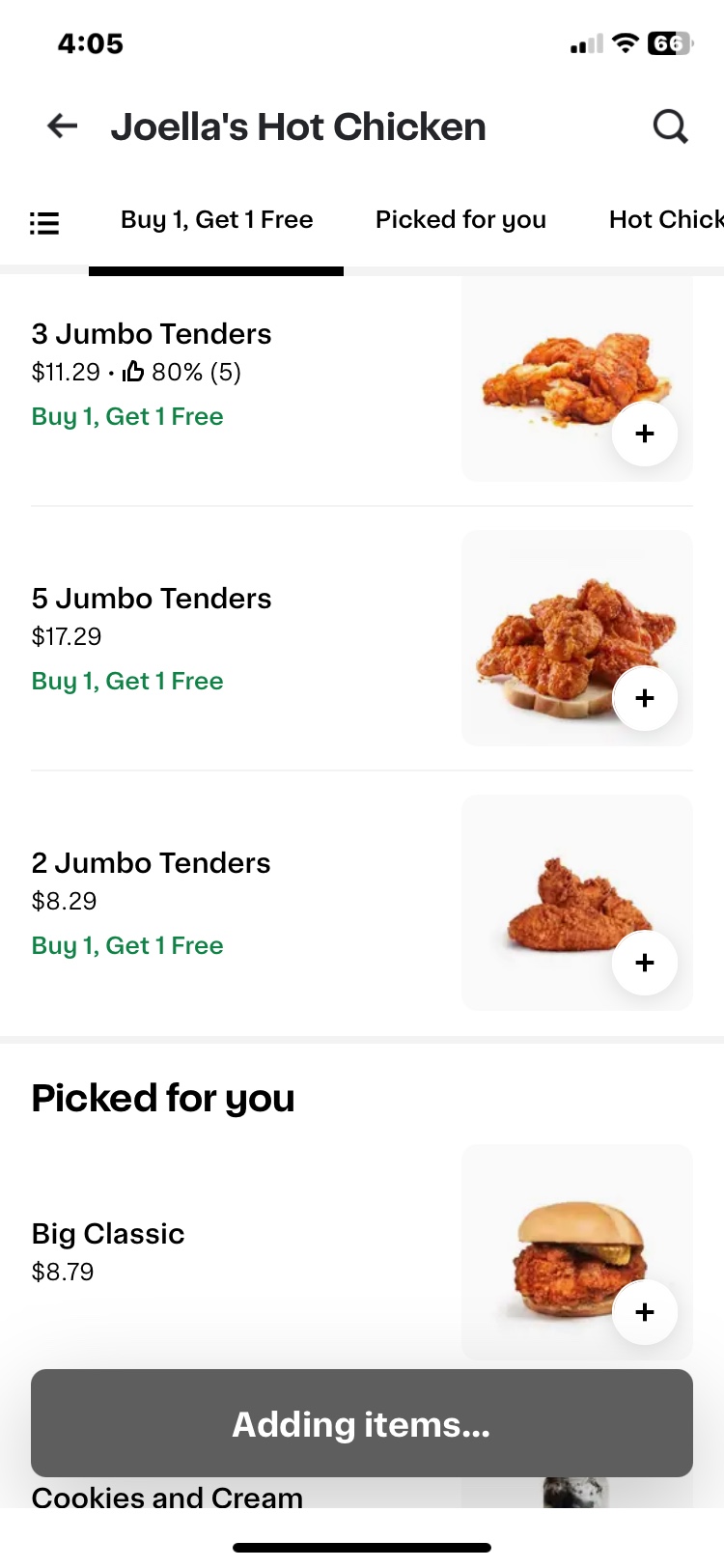The height and width of the screenshot is (1568, 724).
Task: Open the 2 Jumbo Tenders item
Action: coord(151,863)
